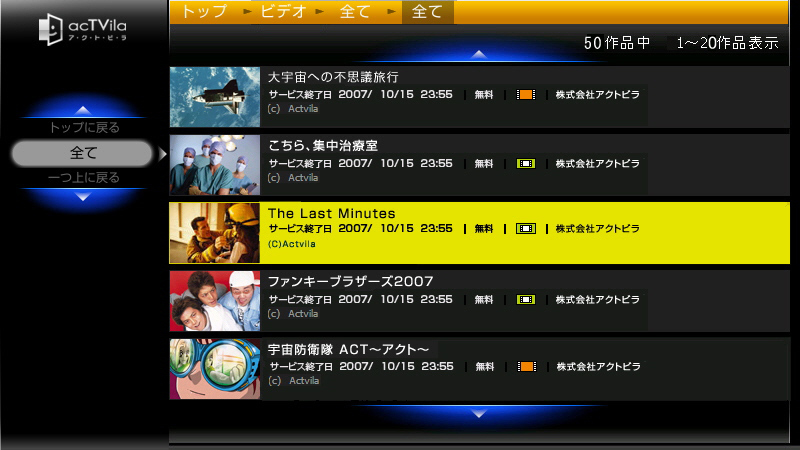Open こちら、集中治療室 video
Viewport: 800px width, 450px height.
(x=321, y=145)
